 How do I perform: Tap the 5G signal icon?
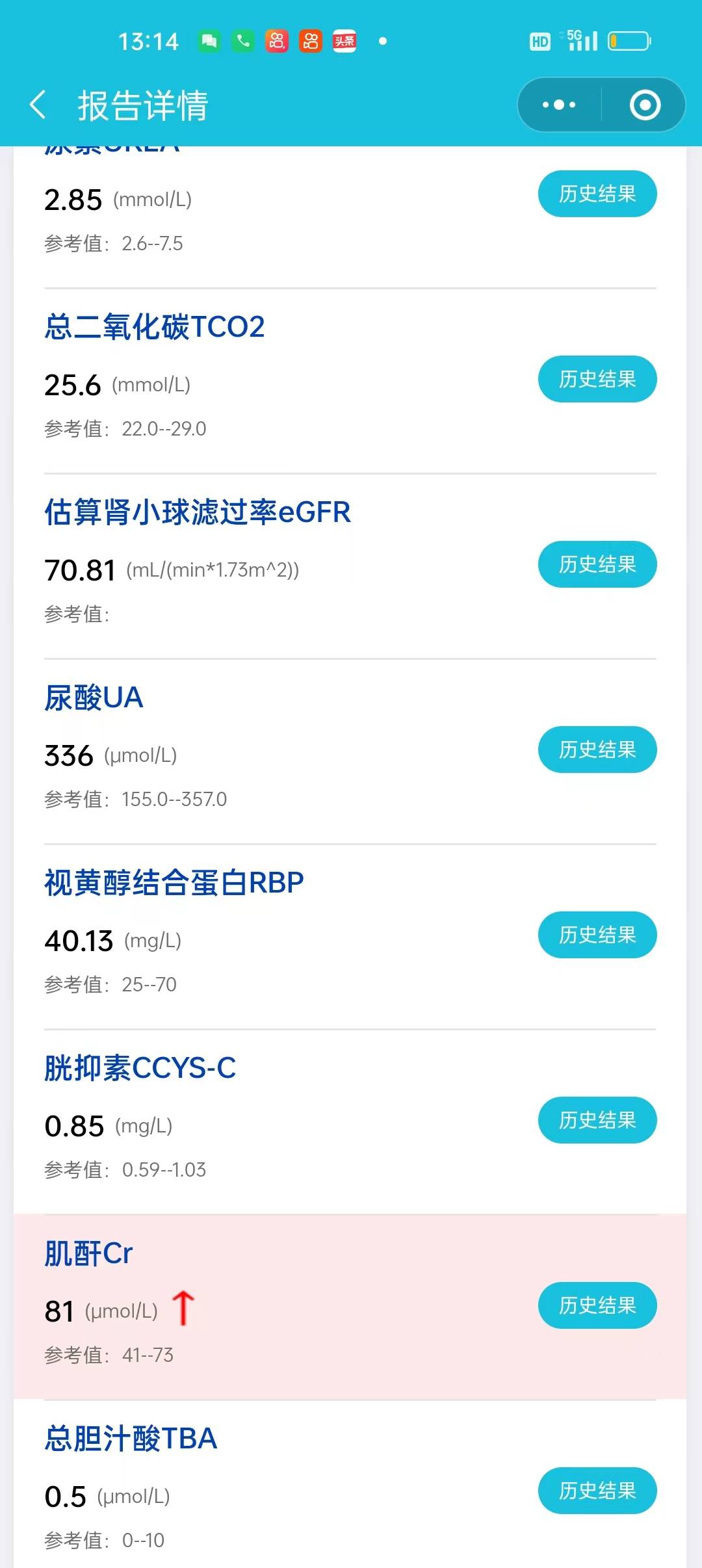(x=582, y=40)
